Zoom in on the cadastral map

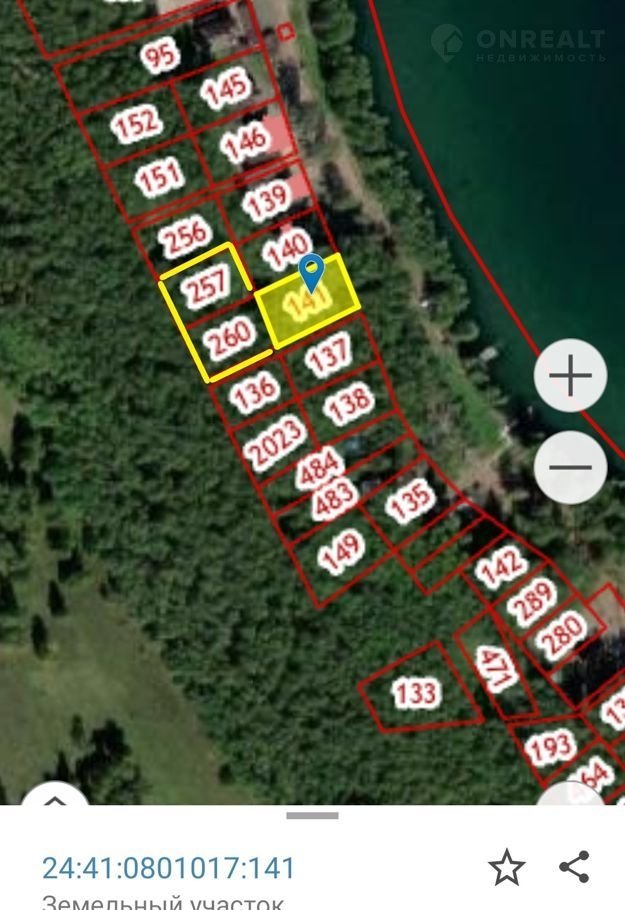[570, 376]
